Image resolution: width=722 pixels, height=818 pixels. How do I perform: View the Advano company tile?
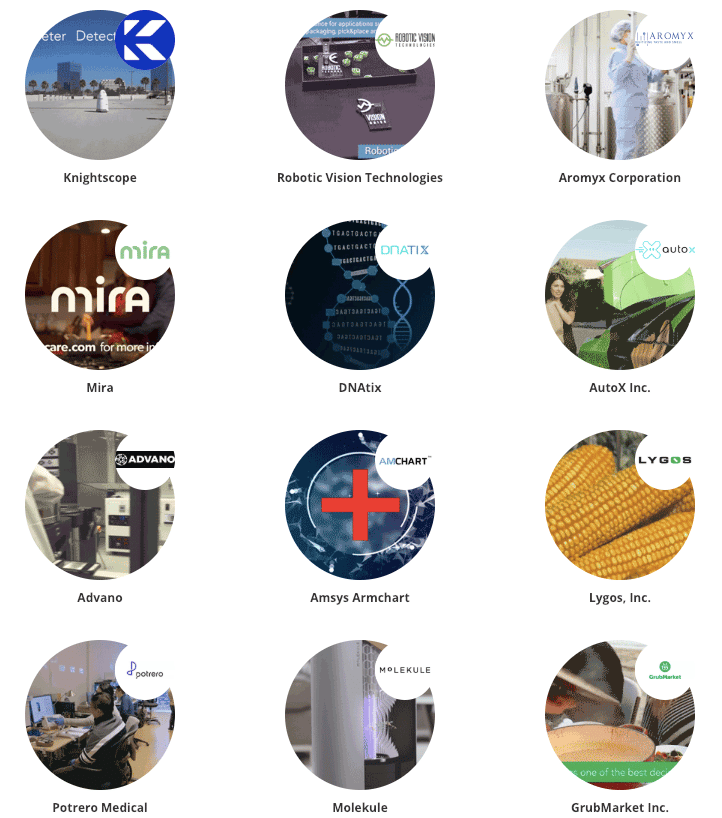point(100,506)
